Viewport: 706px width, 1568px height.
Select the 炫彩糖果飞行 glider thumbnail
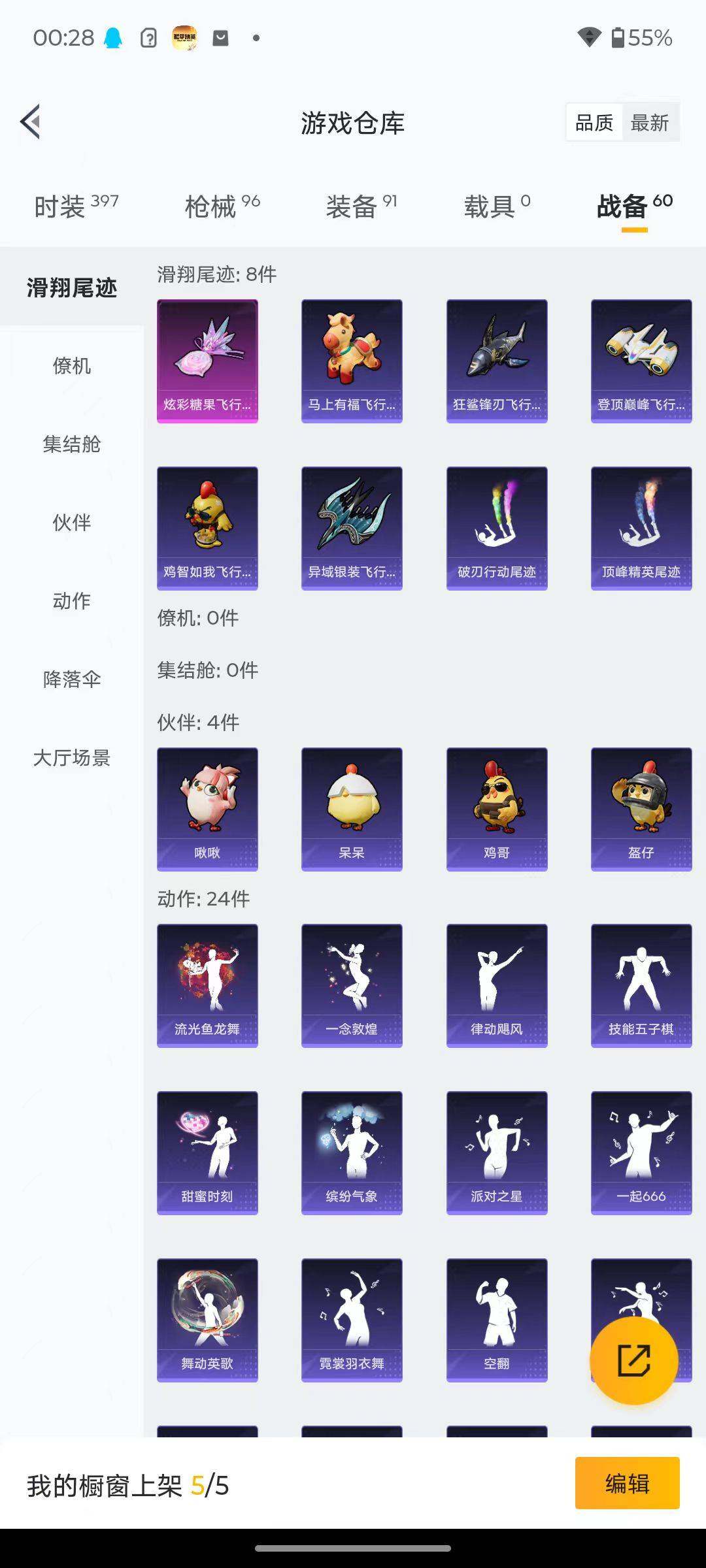click(207, 361)
